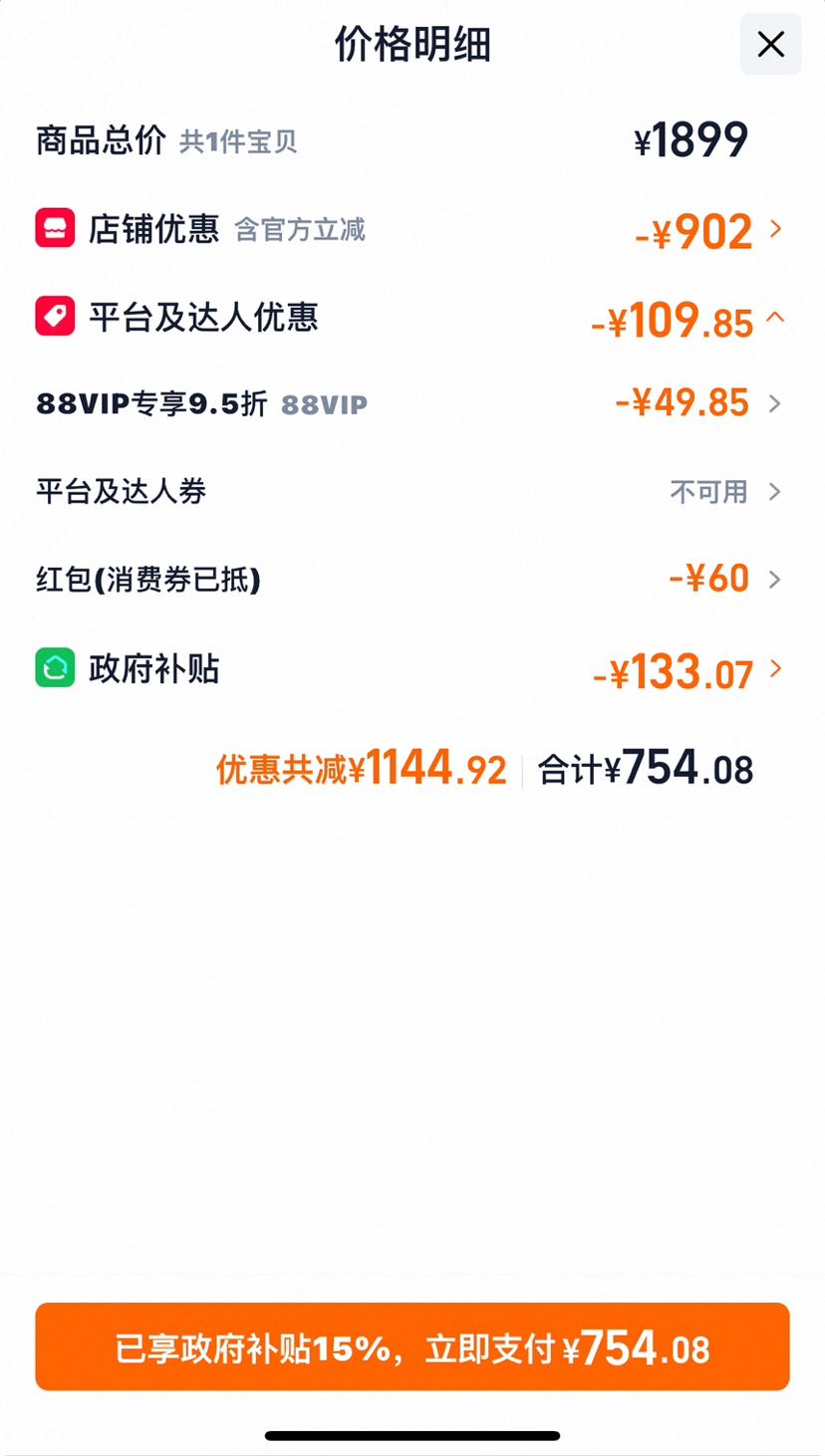This screenshot has height=1456, width=825.
Task: Open the red packet 红包 deduction row
Action: [x=412, y=579]
